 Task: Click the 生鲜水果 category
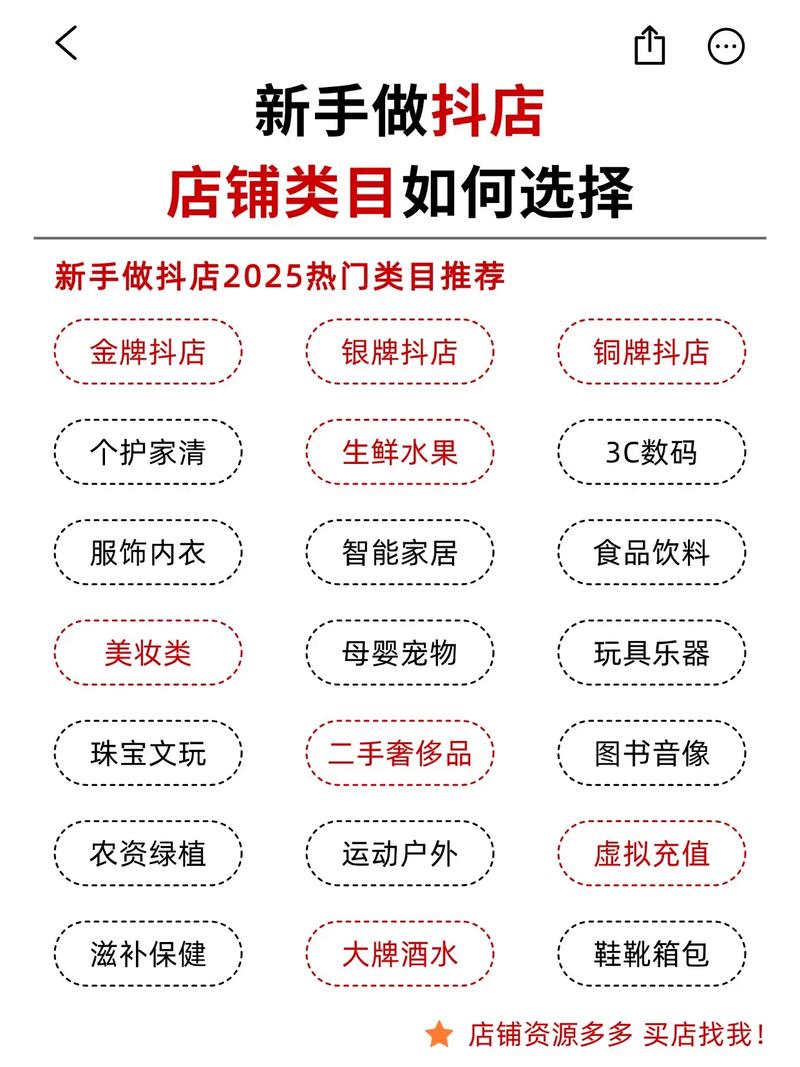pos(400,452)
